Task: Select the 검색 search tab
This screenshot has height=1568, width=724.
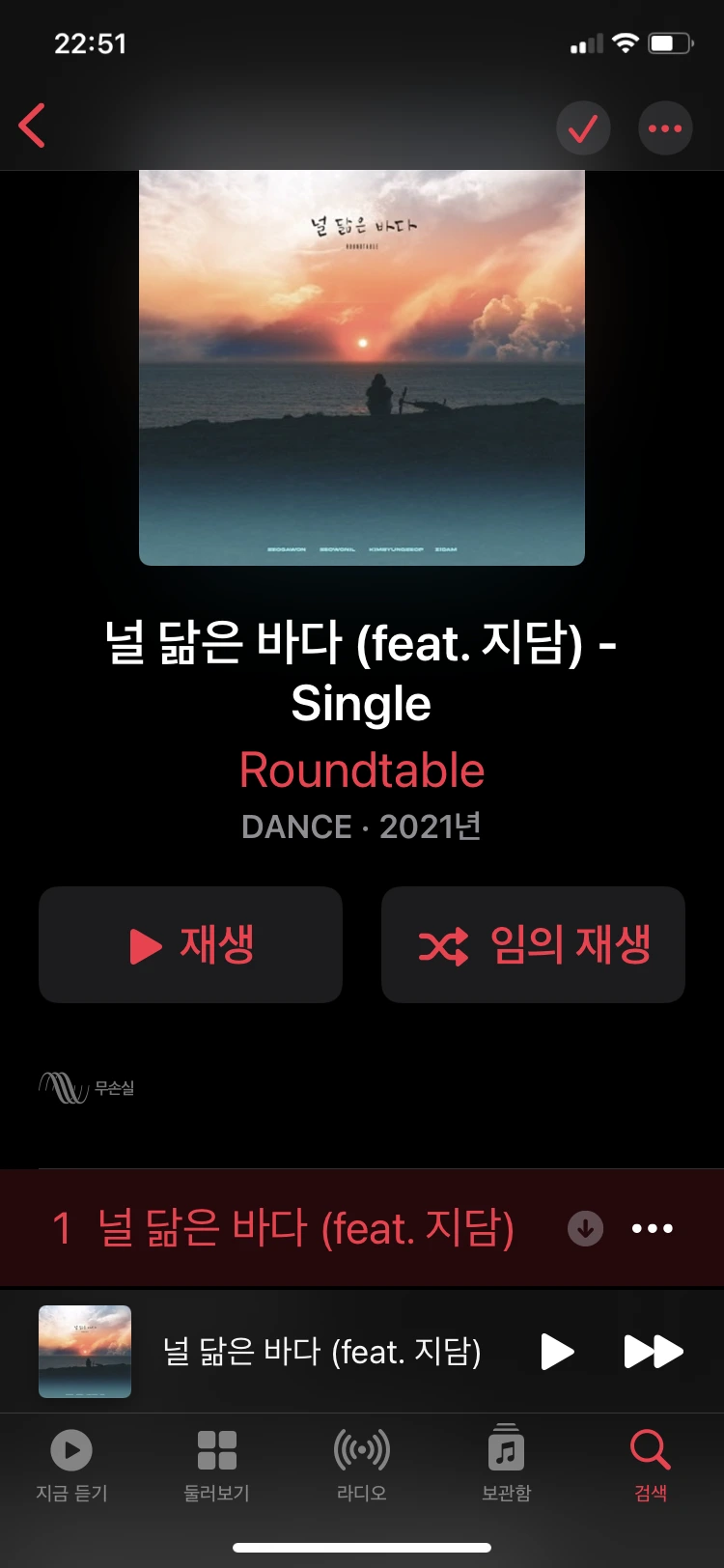Action: pyautogui.click(x=651, y=1466)
